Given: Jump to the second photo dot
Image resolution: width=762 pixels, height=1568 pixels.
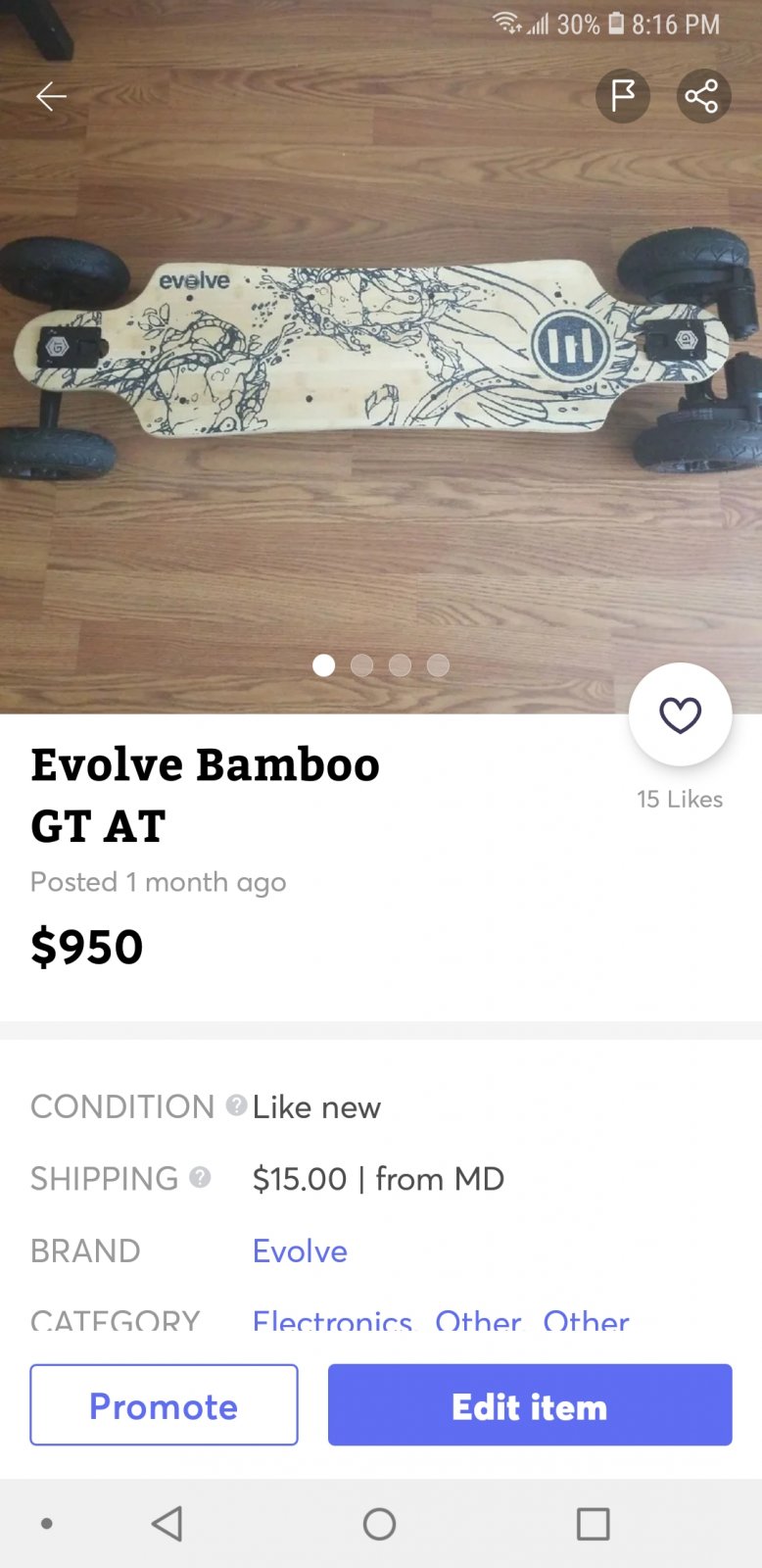Looking at the screenshot, I should click(x=361, y=665).
